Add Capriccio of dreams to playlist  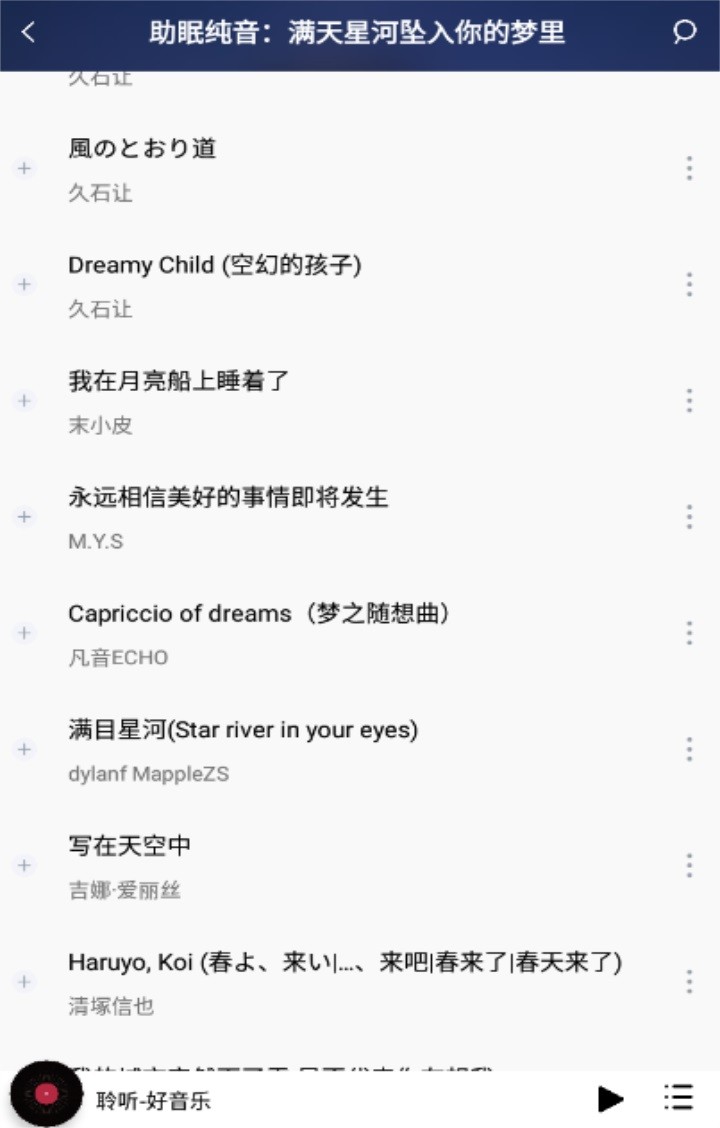(24, 633)
